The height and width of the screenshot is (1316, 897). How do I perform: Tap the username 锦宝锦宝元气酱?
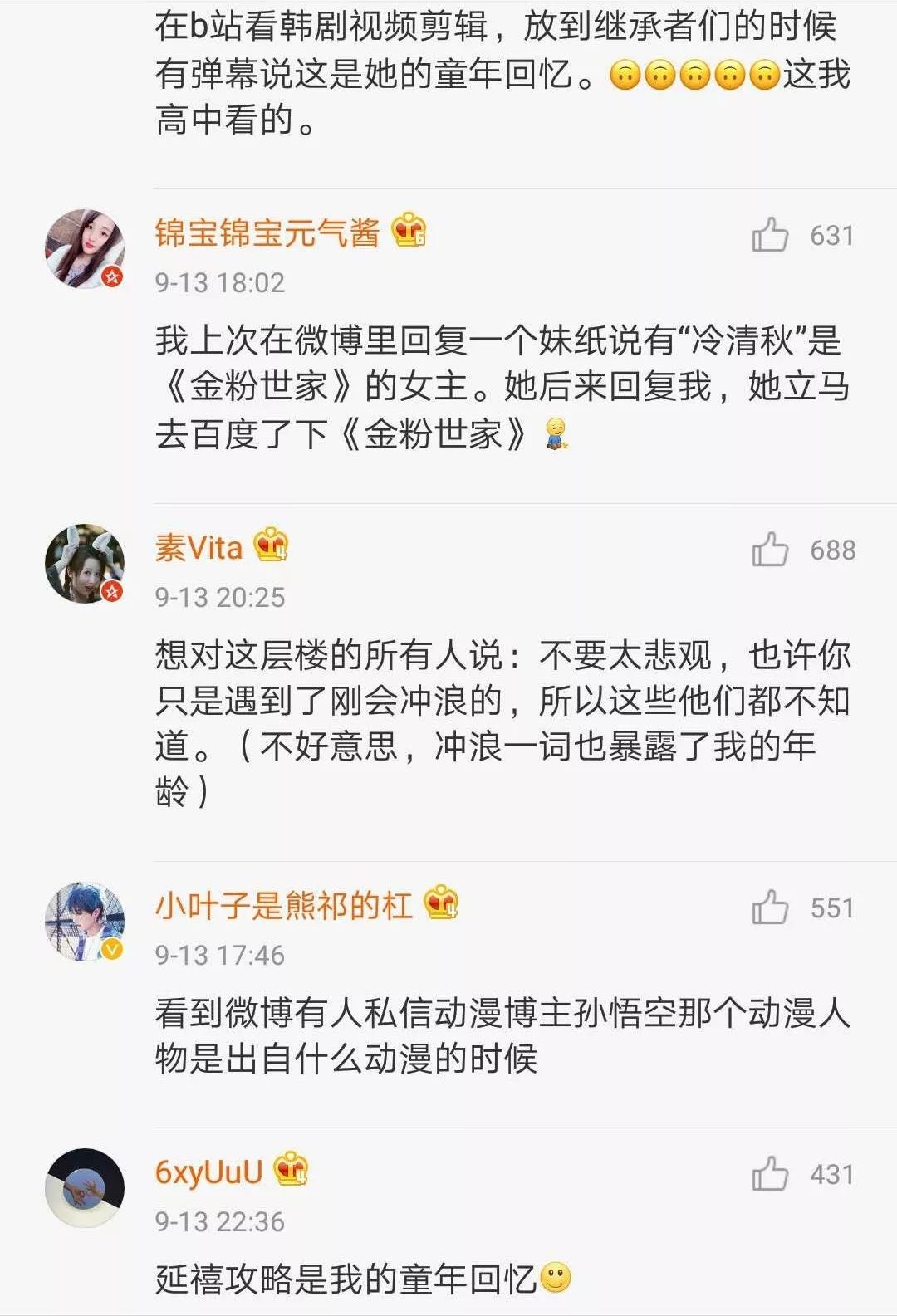coord(267,232)
